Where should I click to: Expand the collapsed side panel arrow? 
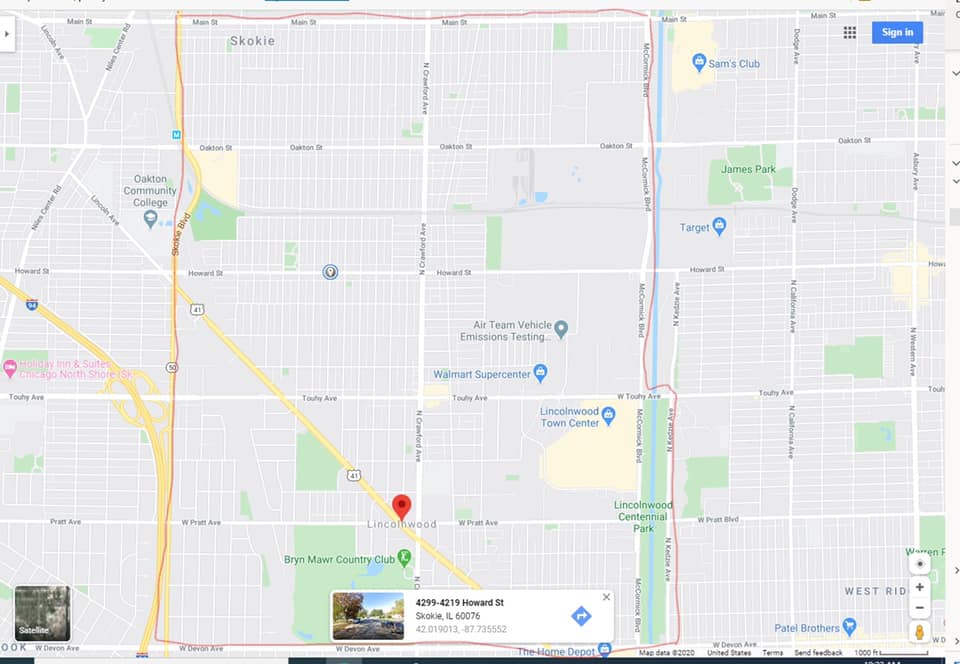pos(6,33)
